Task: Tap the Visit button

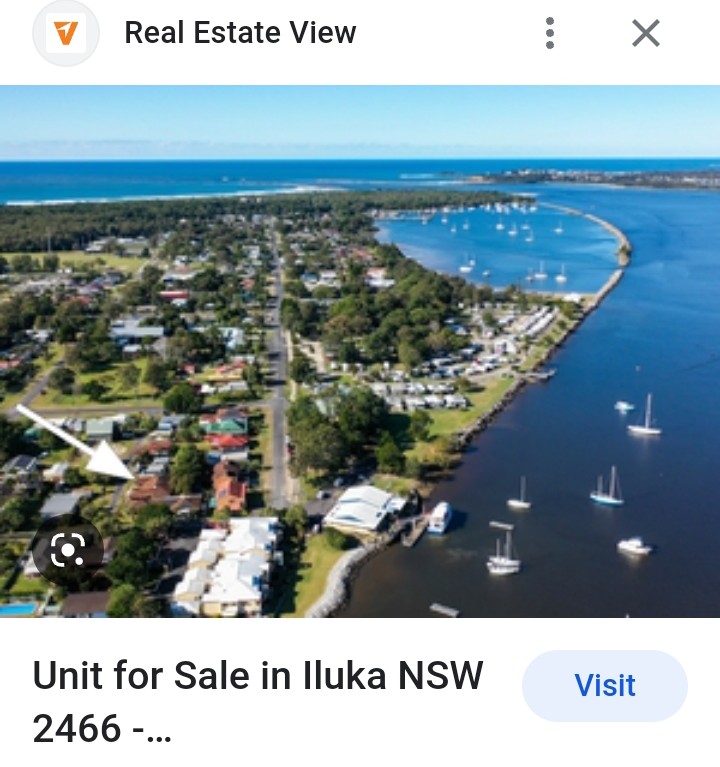Action: (604, 686)
